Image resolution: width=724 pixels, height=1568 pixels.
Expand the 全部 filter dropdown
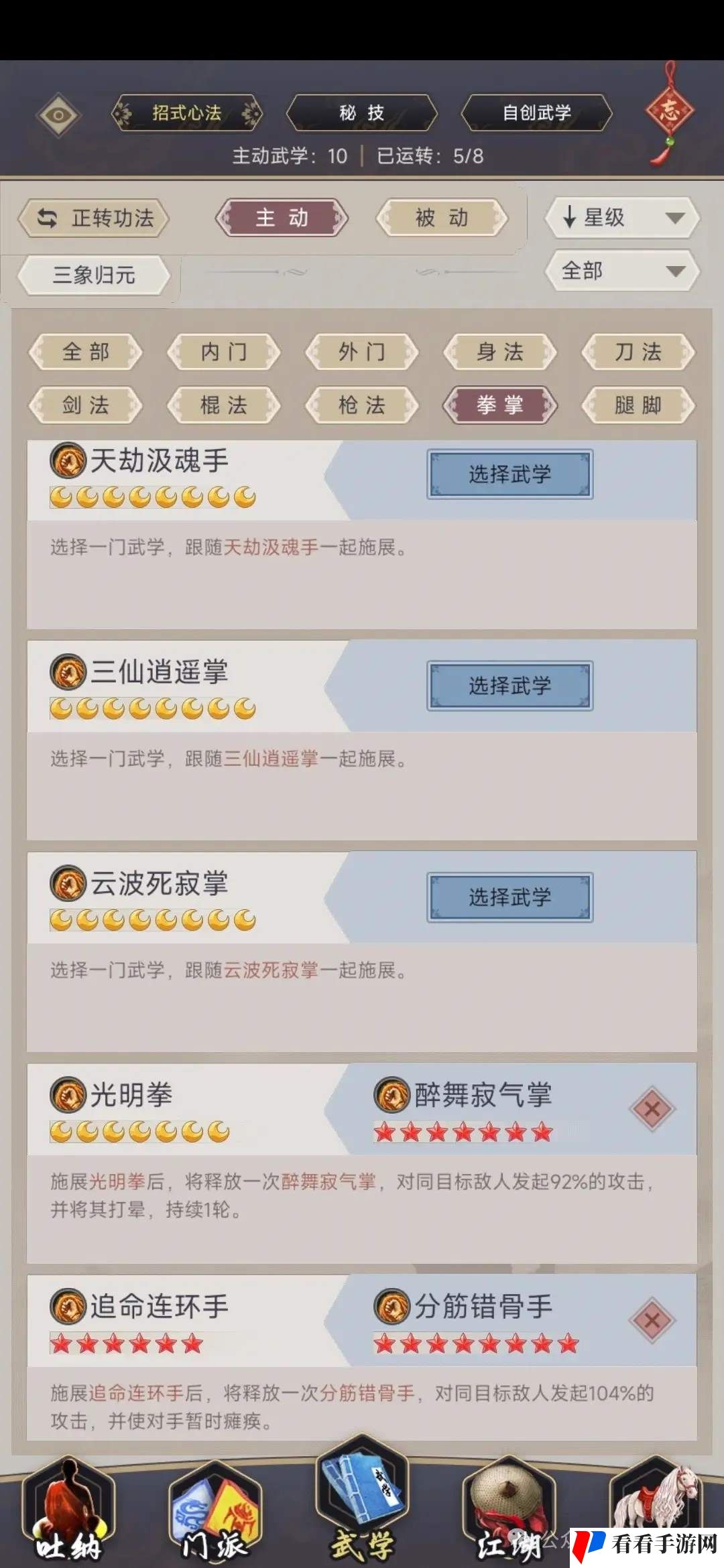coord(623,271)
